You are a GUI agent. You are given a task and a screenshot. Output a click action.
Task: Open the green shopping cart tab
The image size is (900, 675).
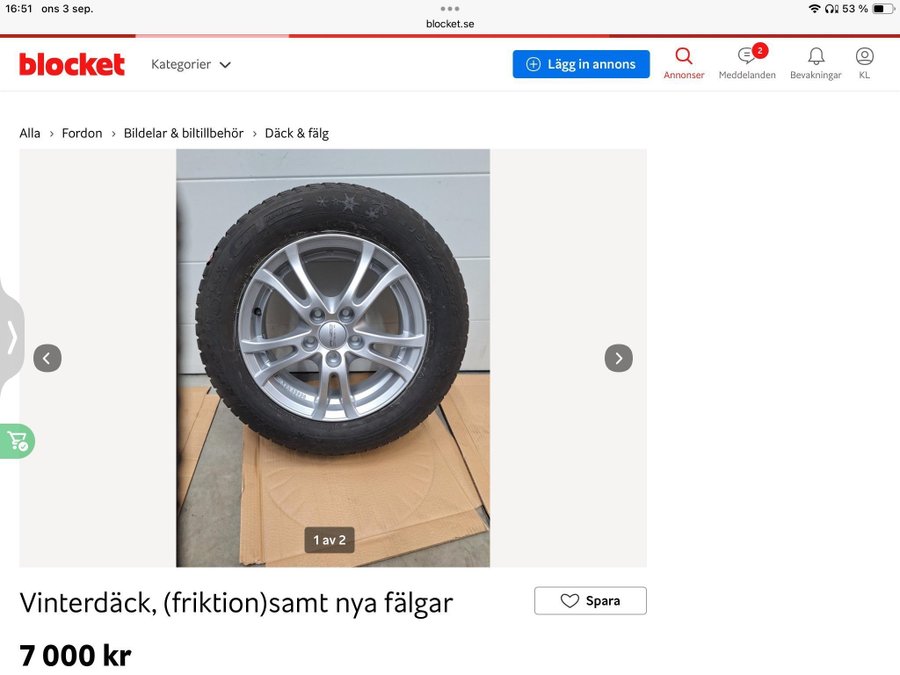(17, 441)
